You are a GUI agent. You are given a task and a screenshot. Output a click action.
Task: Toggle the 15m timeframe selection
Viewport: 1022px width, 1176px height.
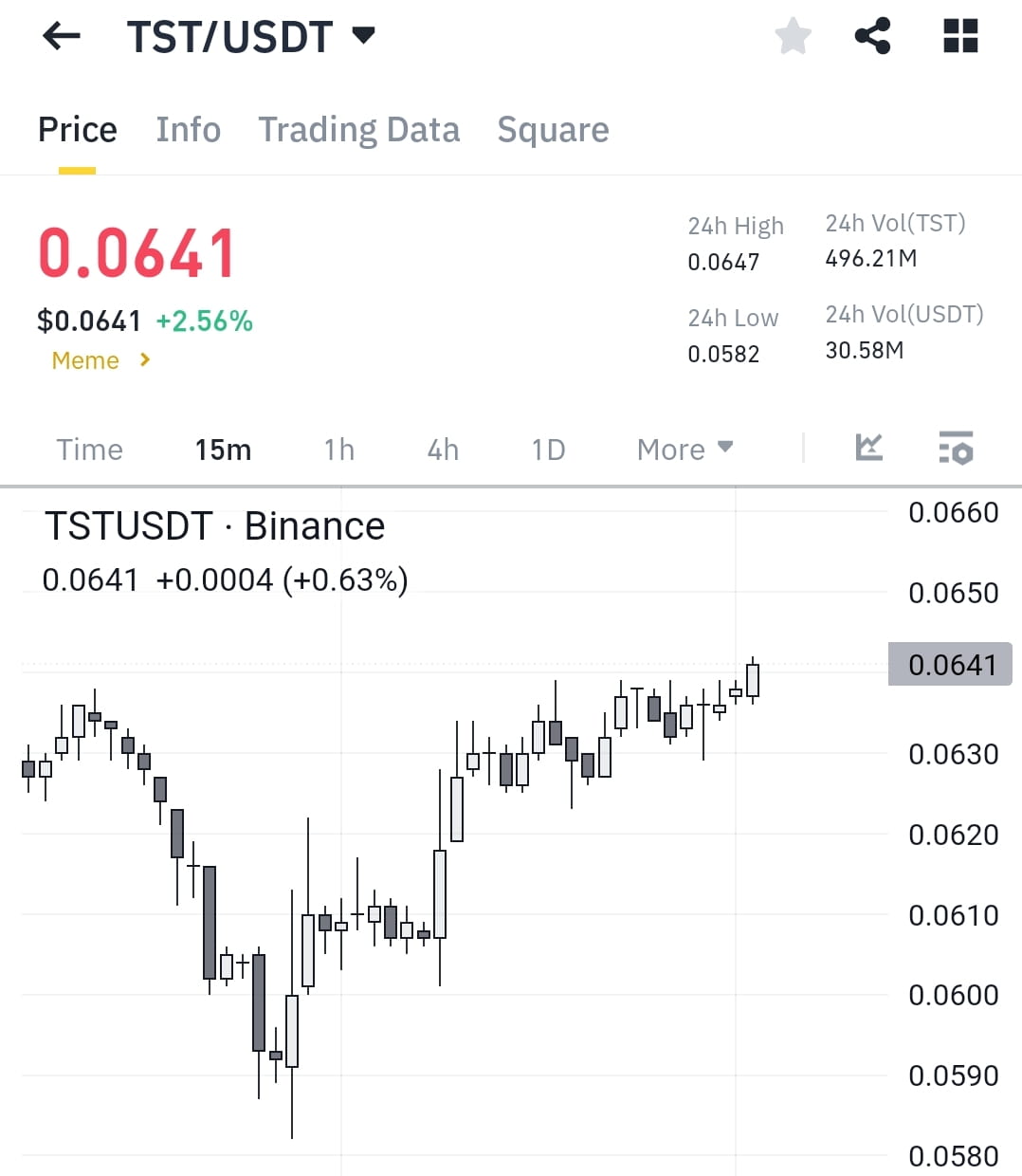[x=223, y=449]
